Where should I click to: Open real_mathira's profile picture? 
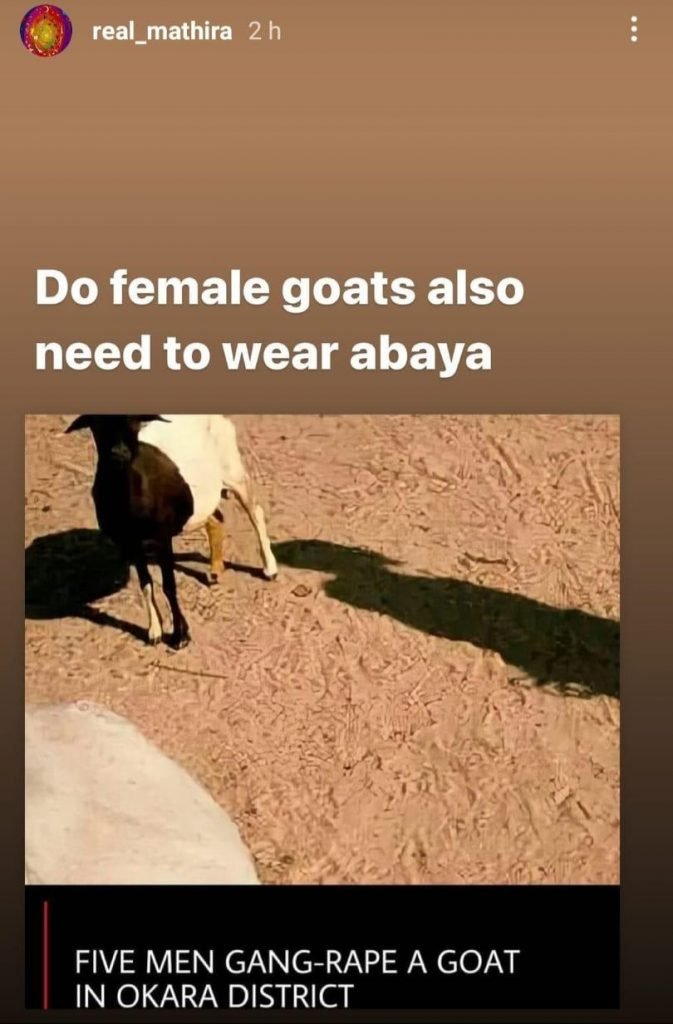click(x=46, y=31)
